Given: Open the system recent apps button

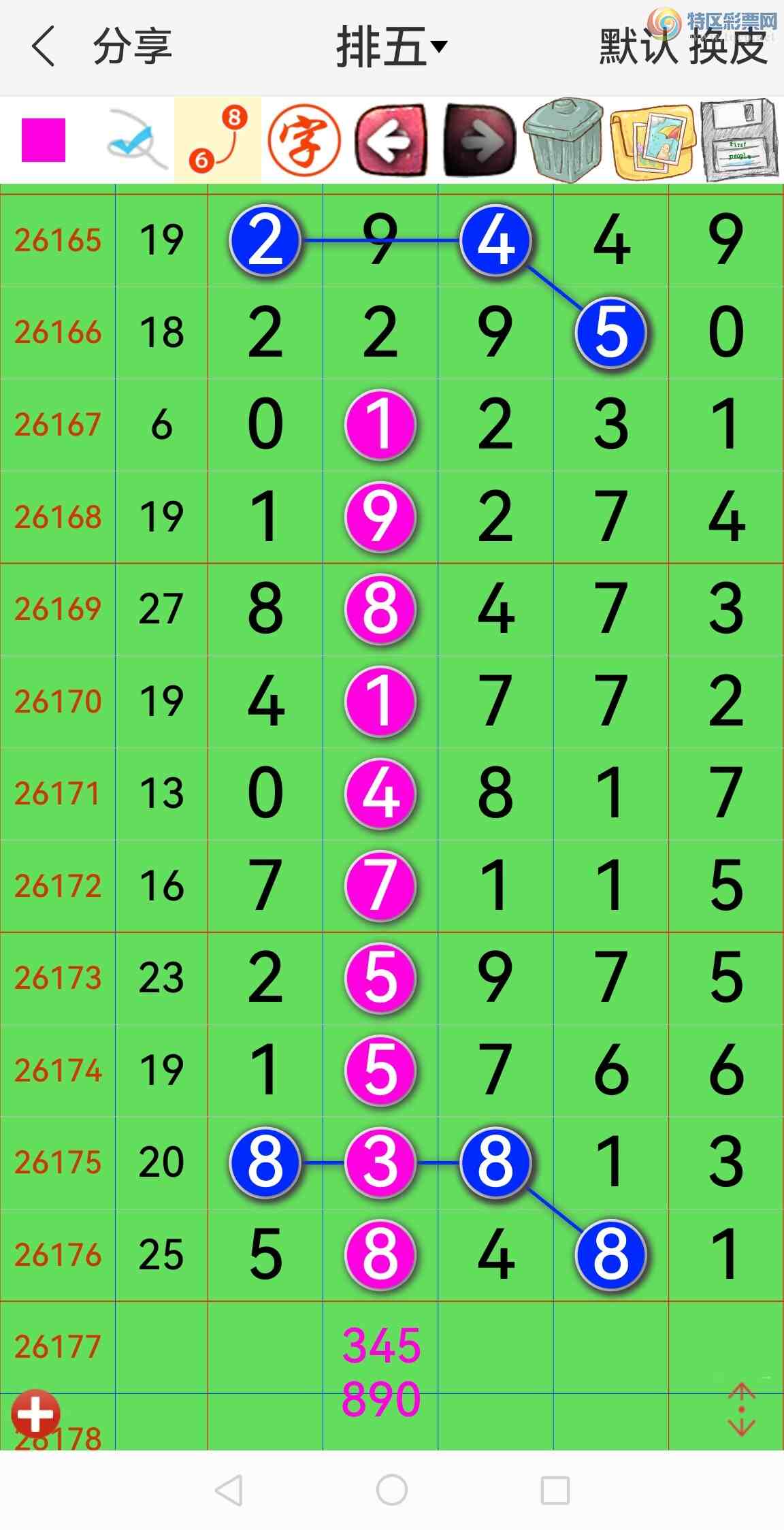Looking at the screenshot, I should click(x=555, y=1491).
